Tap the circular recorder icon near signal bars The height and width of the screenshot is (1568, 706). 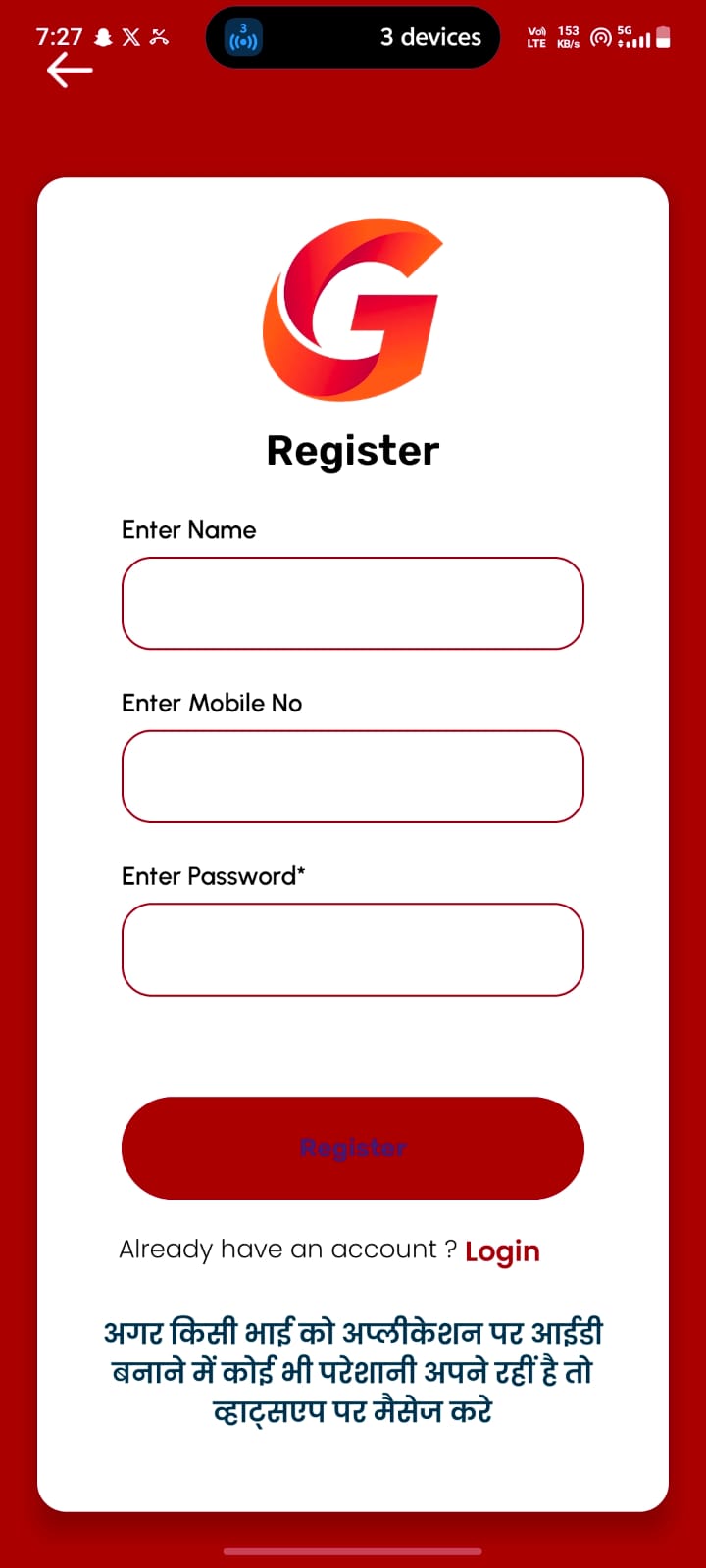(601, 37)
